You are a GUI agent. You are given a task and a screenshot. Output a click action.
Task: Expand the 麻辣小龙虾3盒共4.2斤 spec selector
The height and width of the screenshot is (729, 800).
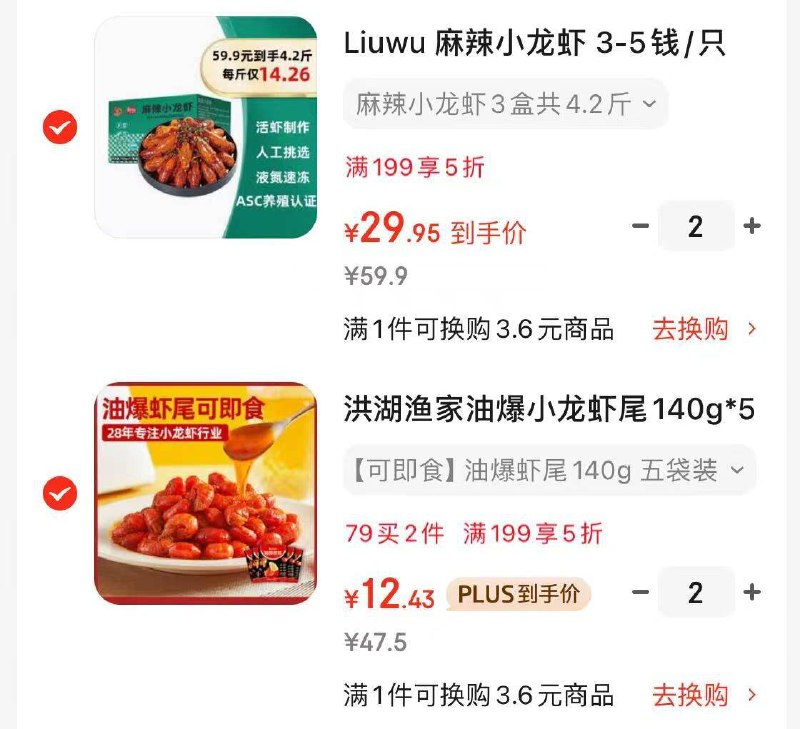(x=505, y=103)
